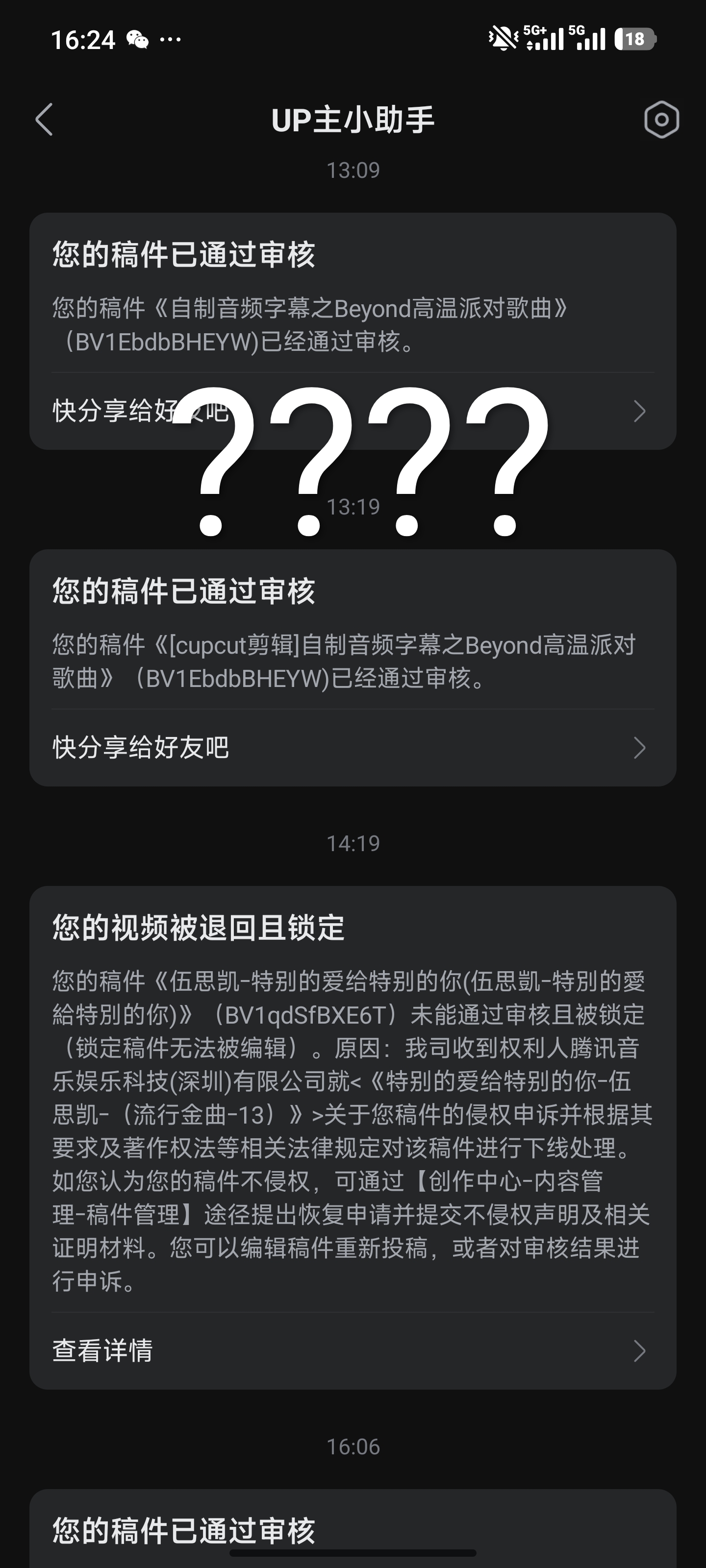The height and width of the screenshot is (1568, 706).
Task: Tap the 14:19 timestamp label
Action: (353, 842)
